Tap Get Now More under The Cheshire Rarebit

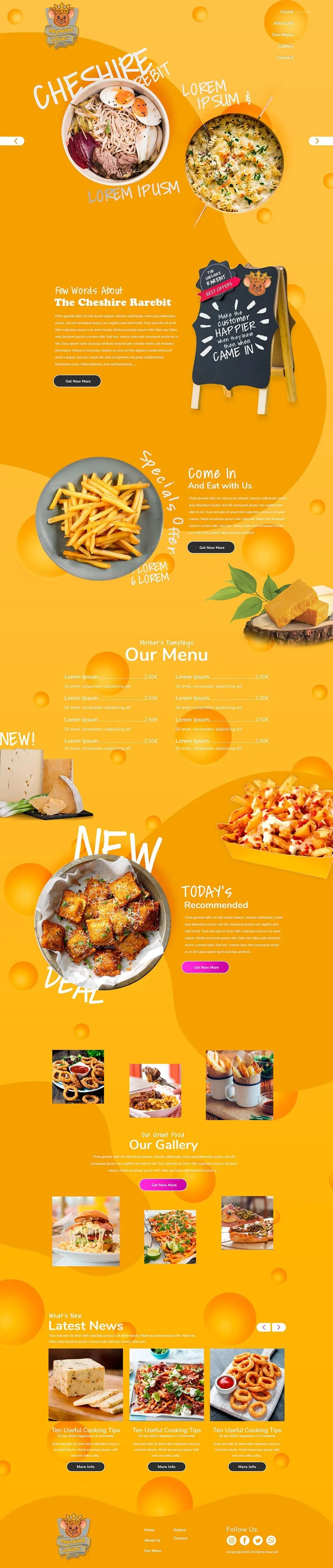[77, 381]
